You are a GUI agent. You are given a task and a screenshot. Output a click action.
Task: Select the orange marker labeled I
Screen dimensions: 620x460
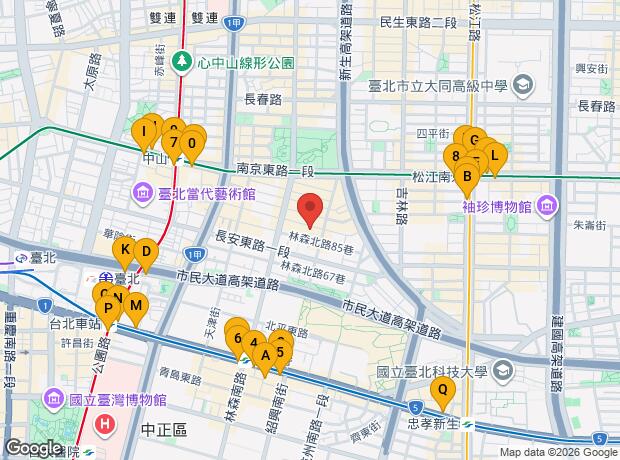tap(145, 130)
